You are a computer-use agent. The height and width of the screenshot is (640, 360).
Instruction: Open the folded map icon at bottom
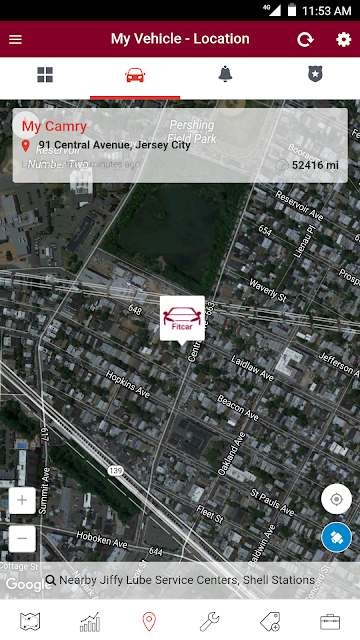pyautogui.click(x=31, y=622)
